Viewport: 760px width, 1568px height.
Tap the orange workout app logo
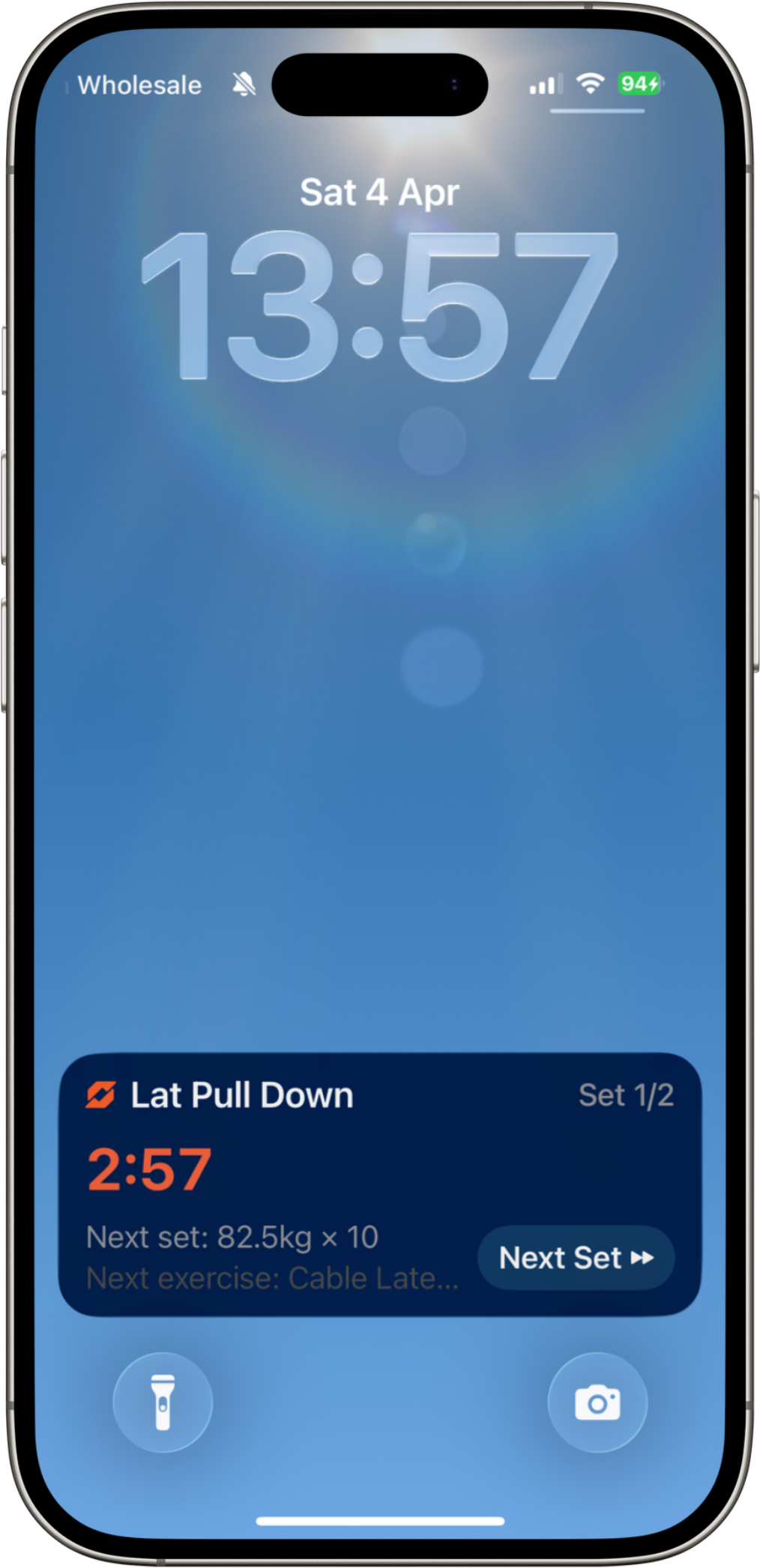coord(100,1095)
